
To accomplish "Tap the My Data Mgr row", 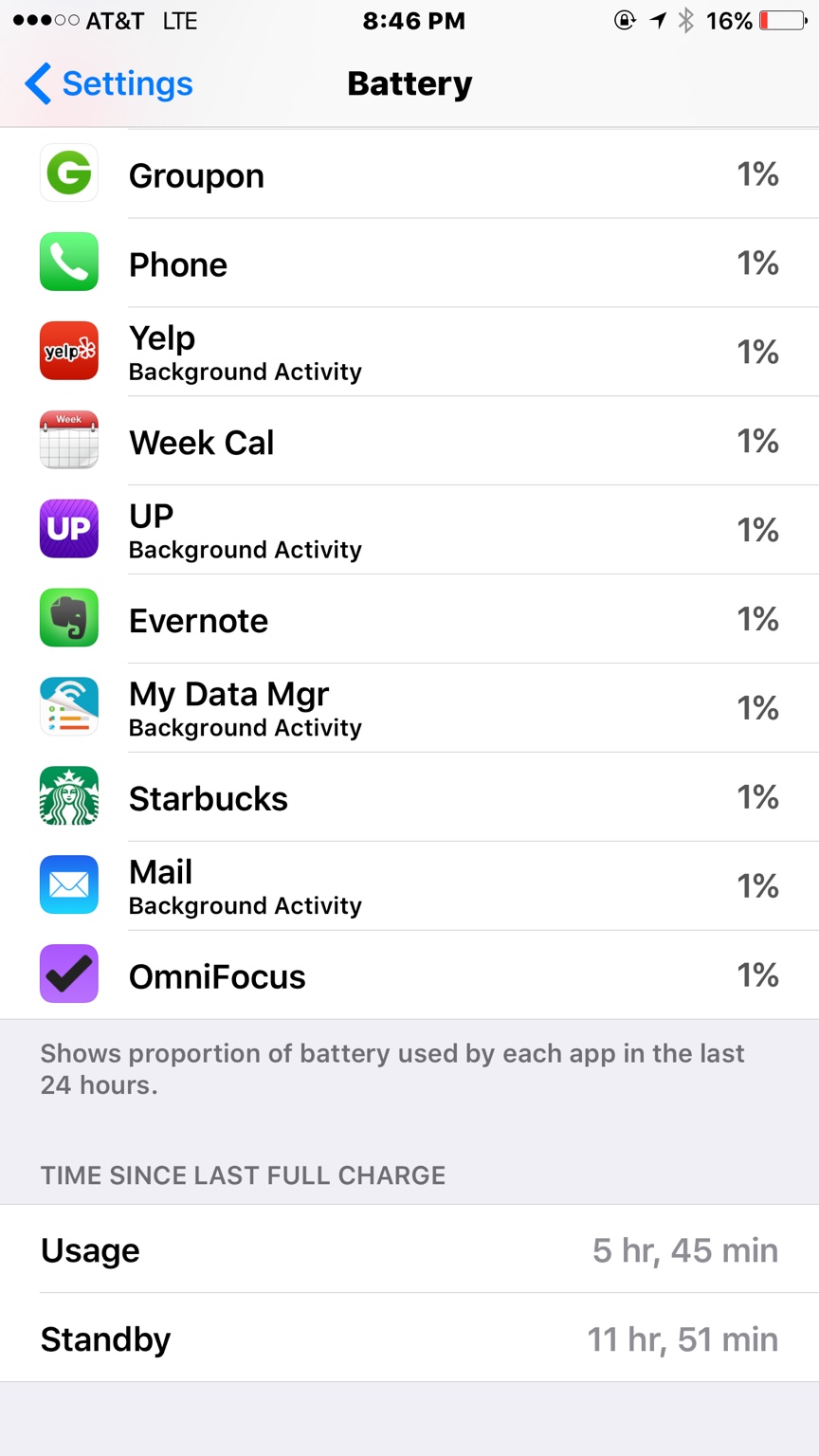I will tap(409, 708).
